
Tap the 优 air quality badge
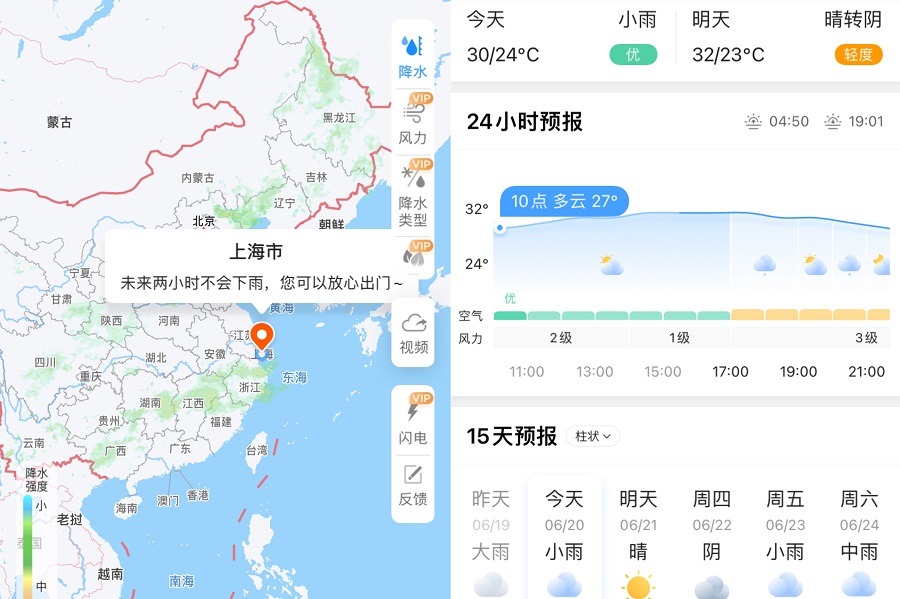click(633, 55)
